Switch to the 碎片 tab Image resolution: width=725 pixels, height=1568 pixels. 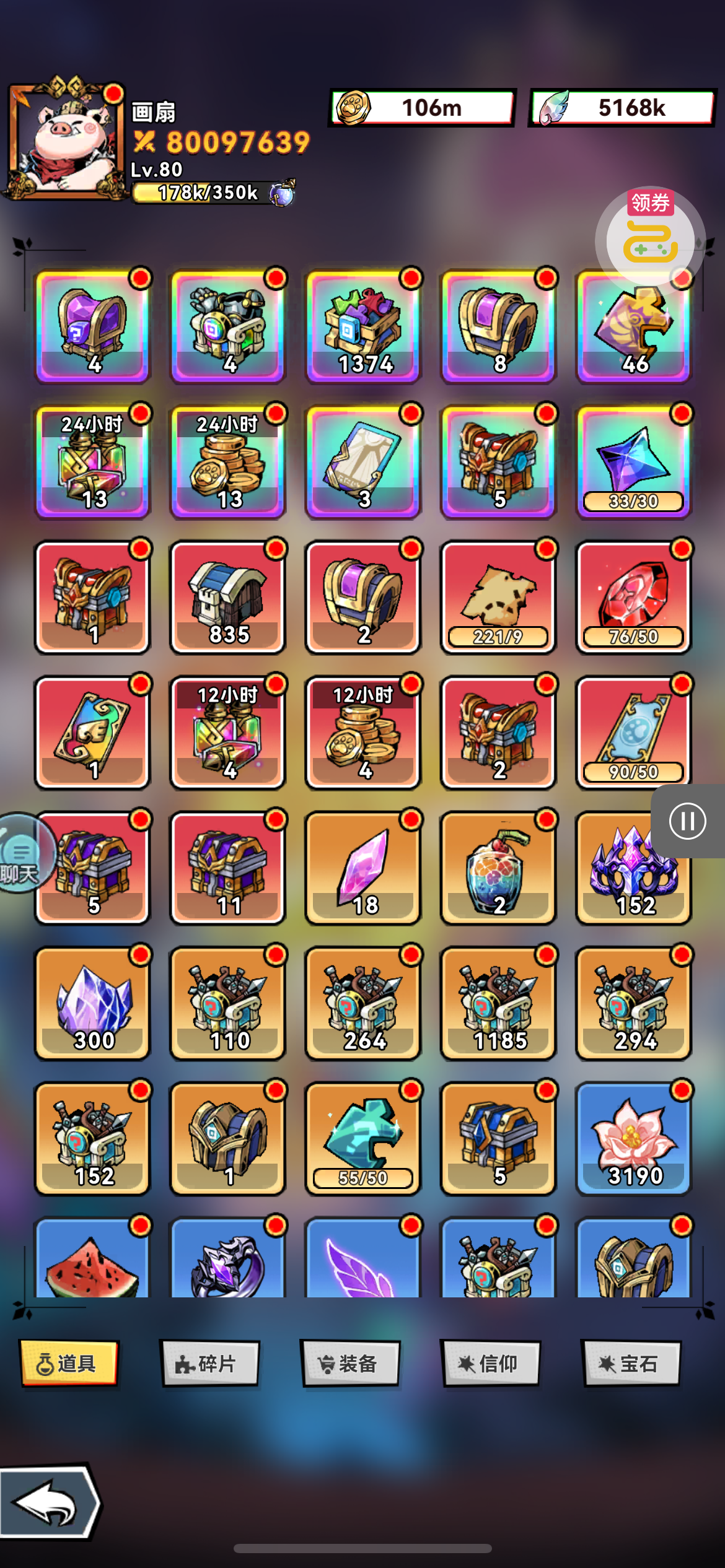pos(210,1363)
